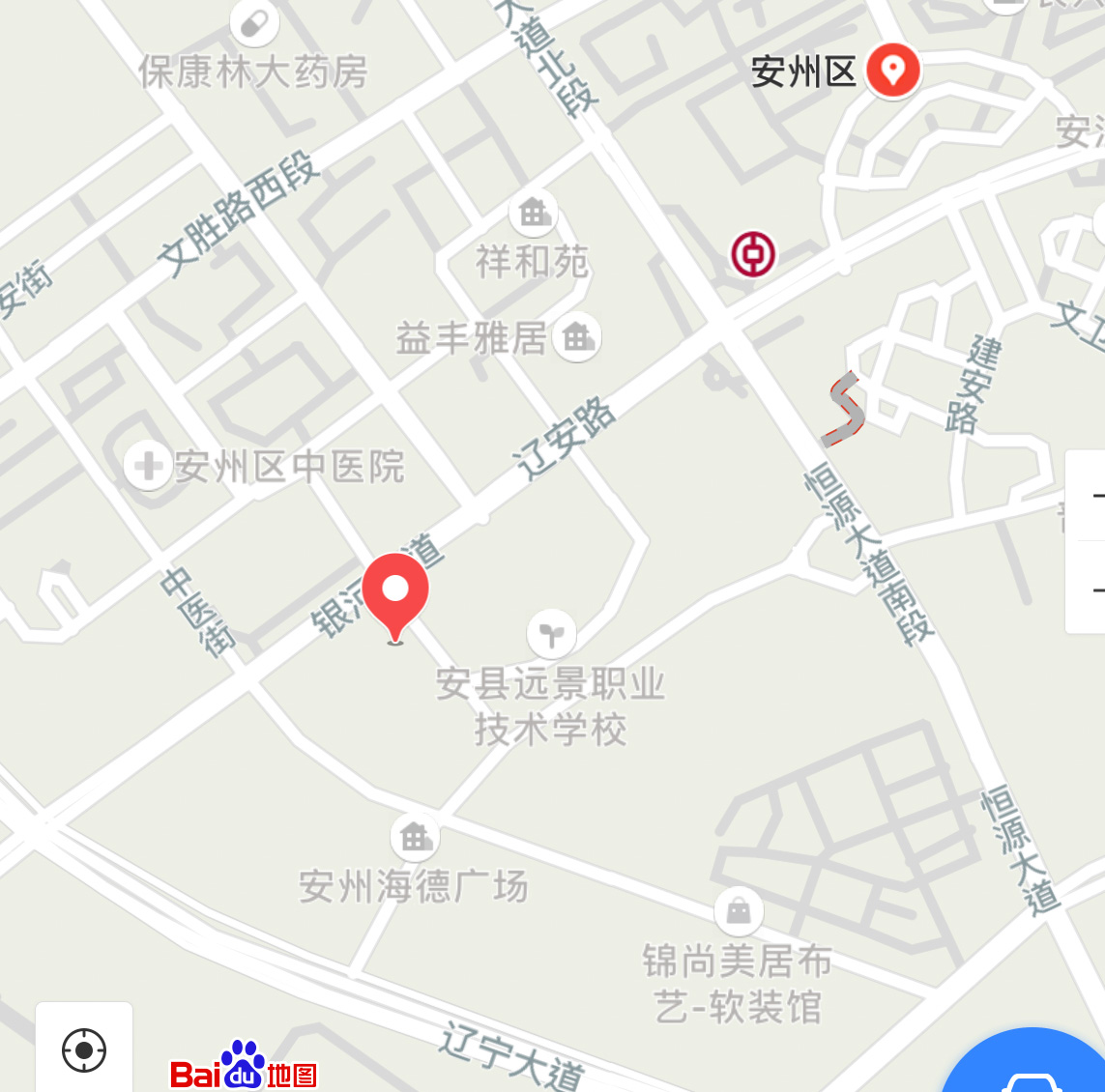This screenshot has width=1105, height=1092.
Task: Select the Bank of China marker
Action: pyautogui.click(x=753, y=254)
